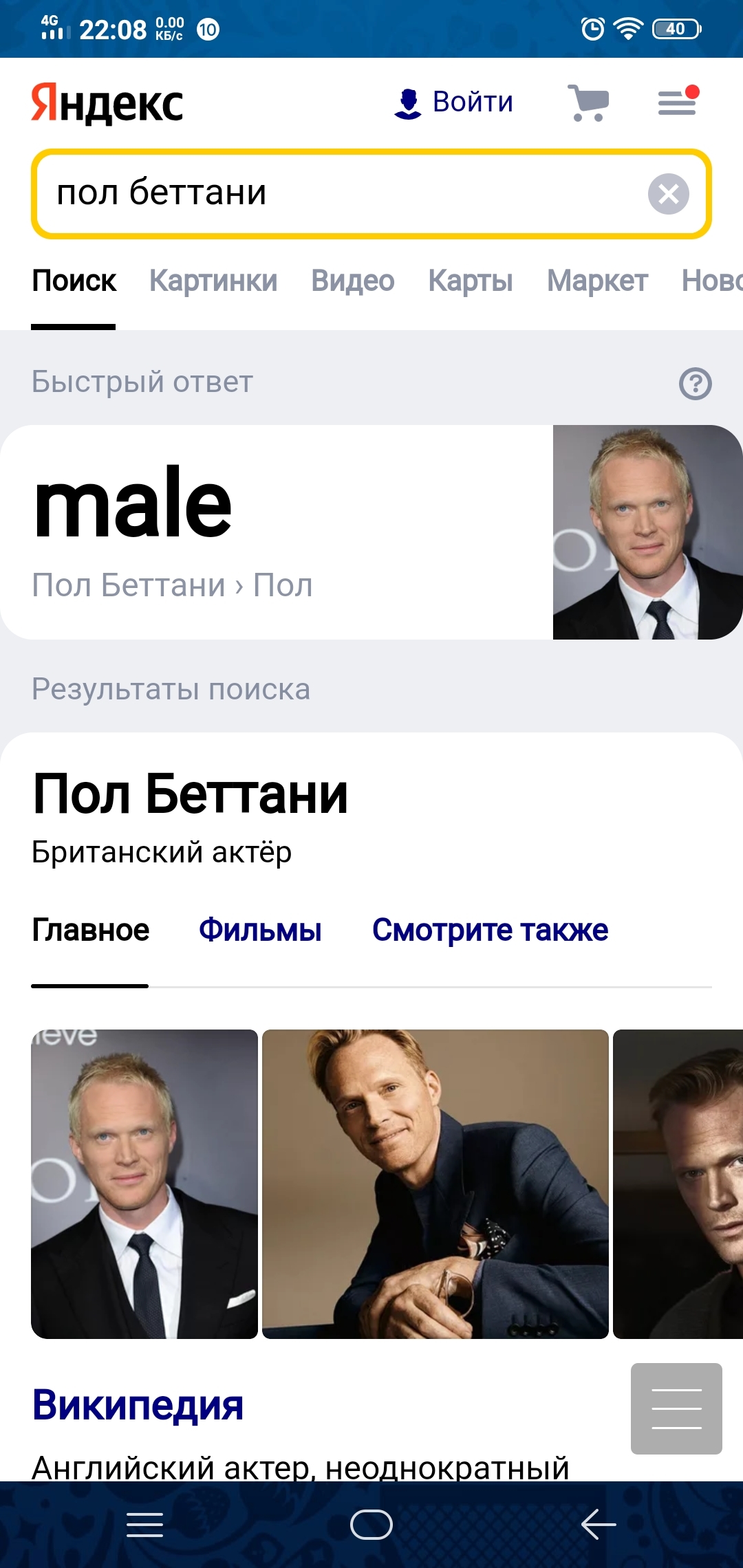Screen dimensions: 743x1568
Task: Tap the Яндекс logo to go home
Action: click(x=107, y=103)
